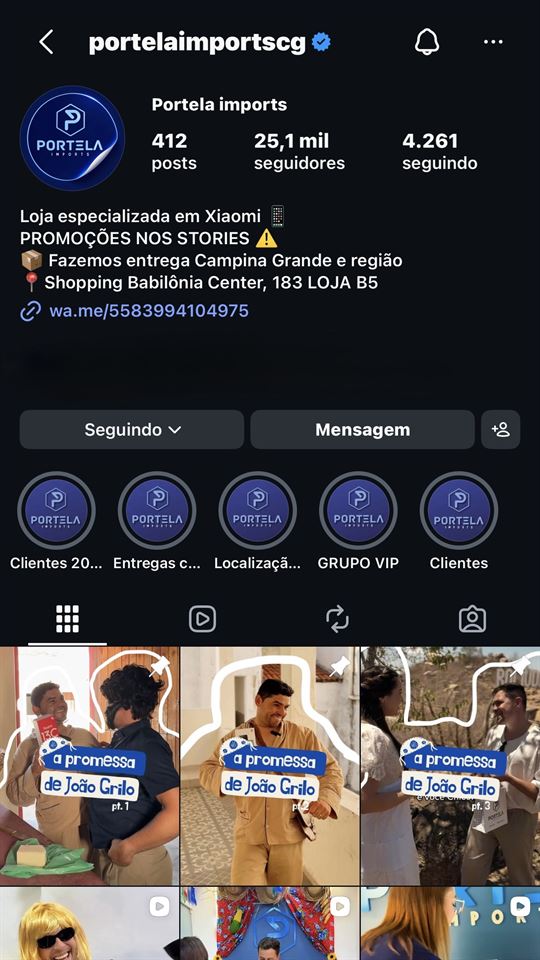Viewport: 540px width, 960px height.
Task: Open the GRUPO VIP highlight
Action: [358, 510]
